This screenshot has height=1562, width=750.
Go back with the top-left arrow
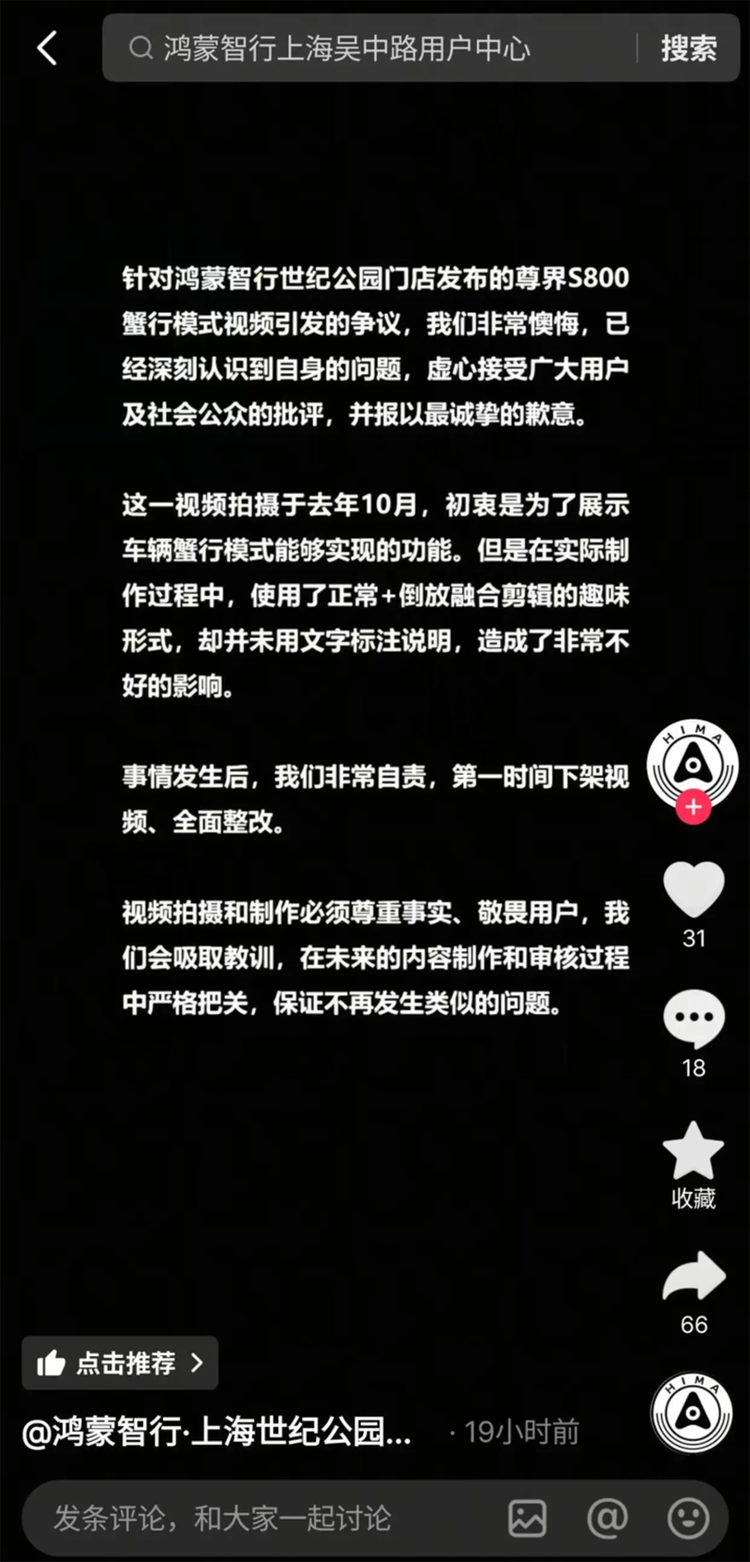click(x=46, y=47)
